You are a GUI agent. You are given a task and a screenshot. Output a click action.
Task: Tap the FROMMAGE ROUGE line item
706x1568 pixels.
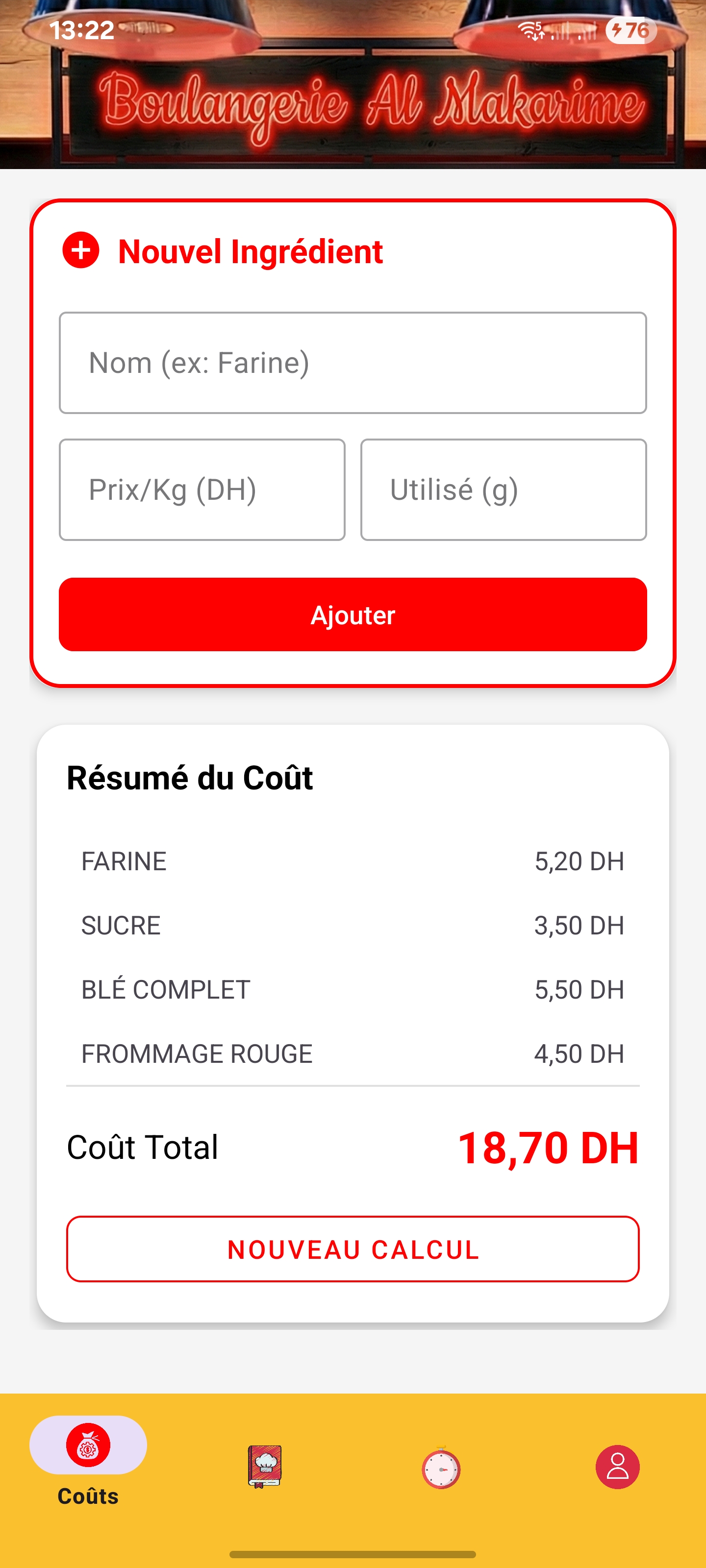(x=353, y=1053)
